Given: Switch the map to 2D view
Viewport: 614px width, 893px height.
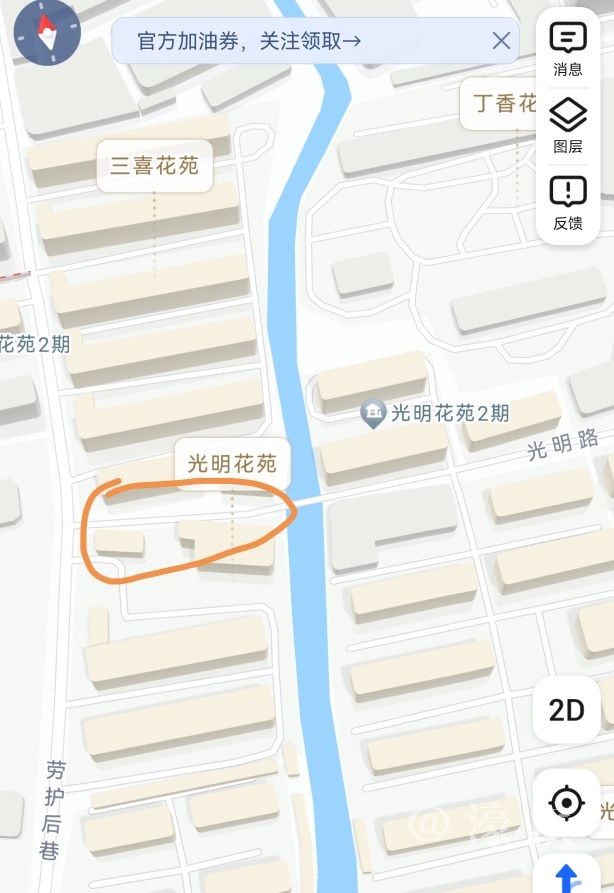Looking at the screenshot, I should (566, 710).
